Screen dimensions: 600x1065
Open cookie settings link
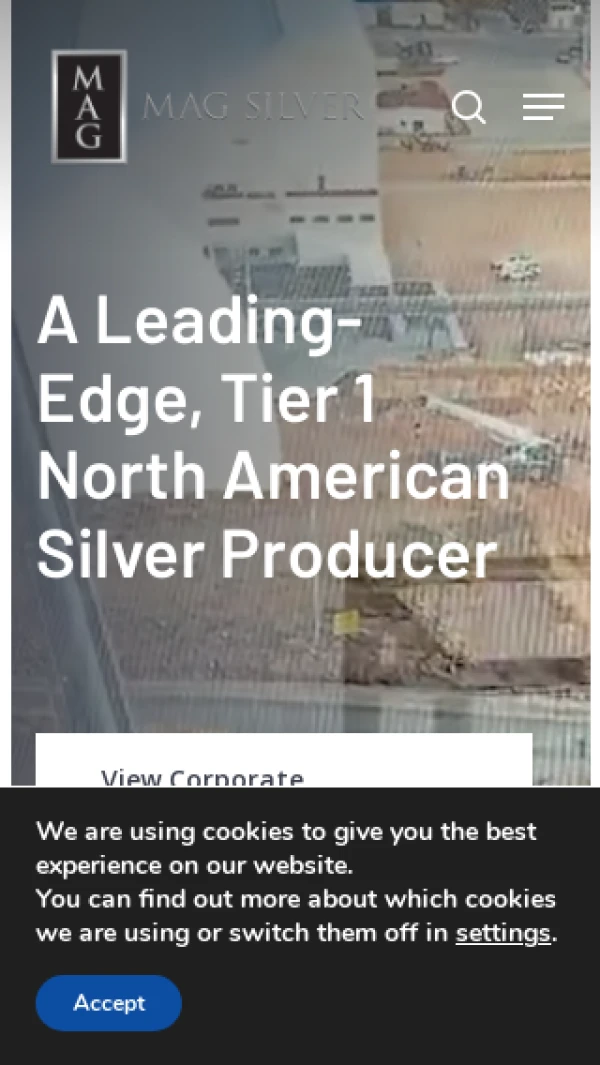(503, 933)
